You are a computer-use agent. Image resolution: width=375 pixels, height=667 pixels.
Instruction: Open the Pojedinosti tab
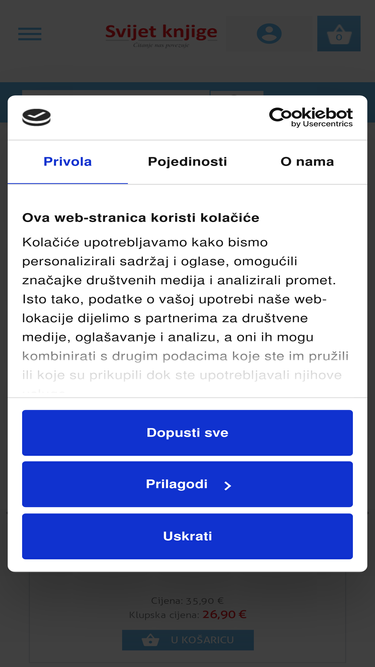187,162
